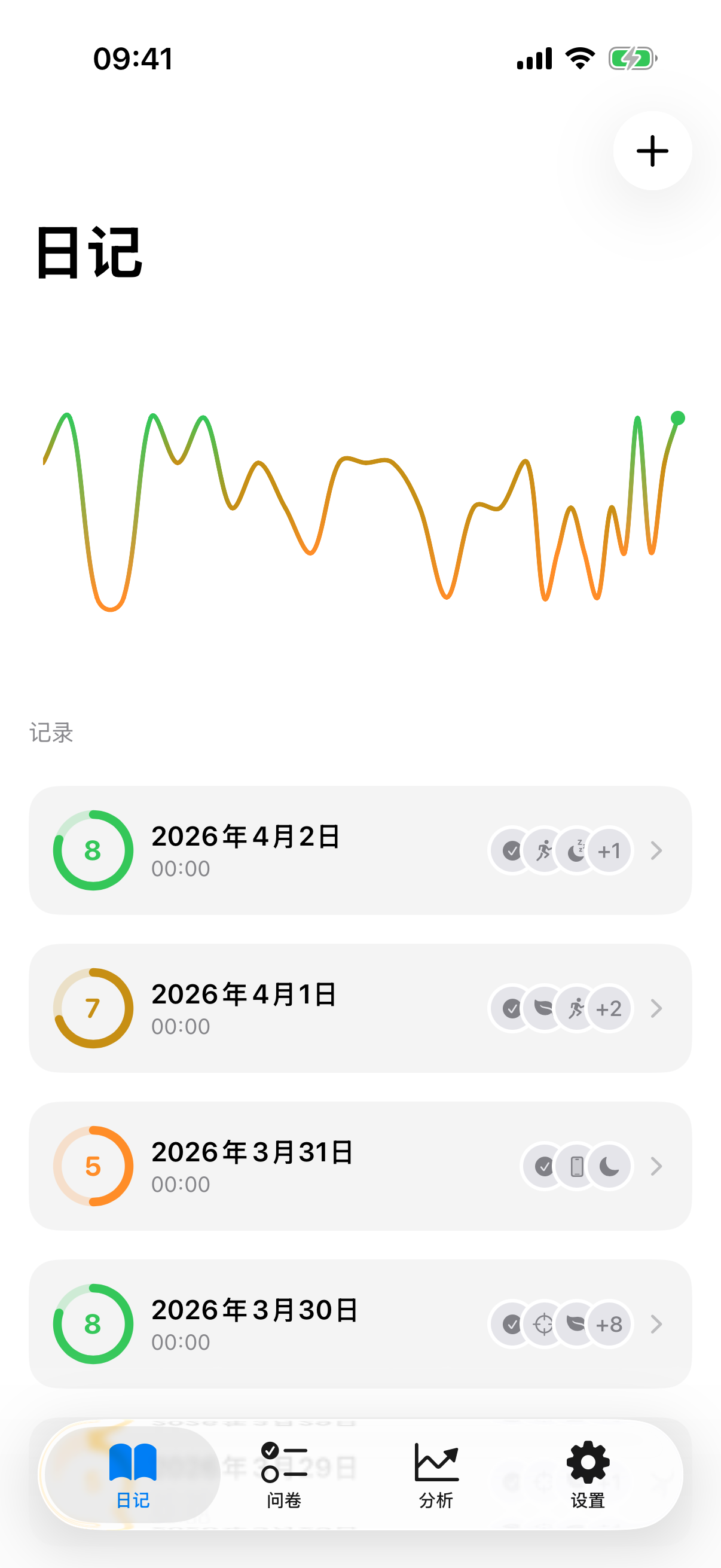Tap the sleep moon icon on April 2 record
Screen dimensions: 721x1568
pyautogui.click(x=576, y=850)
